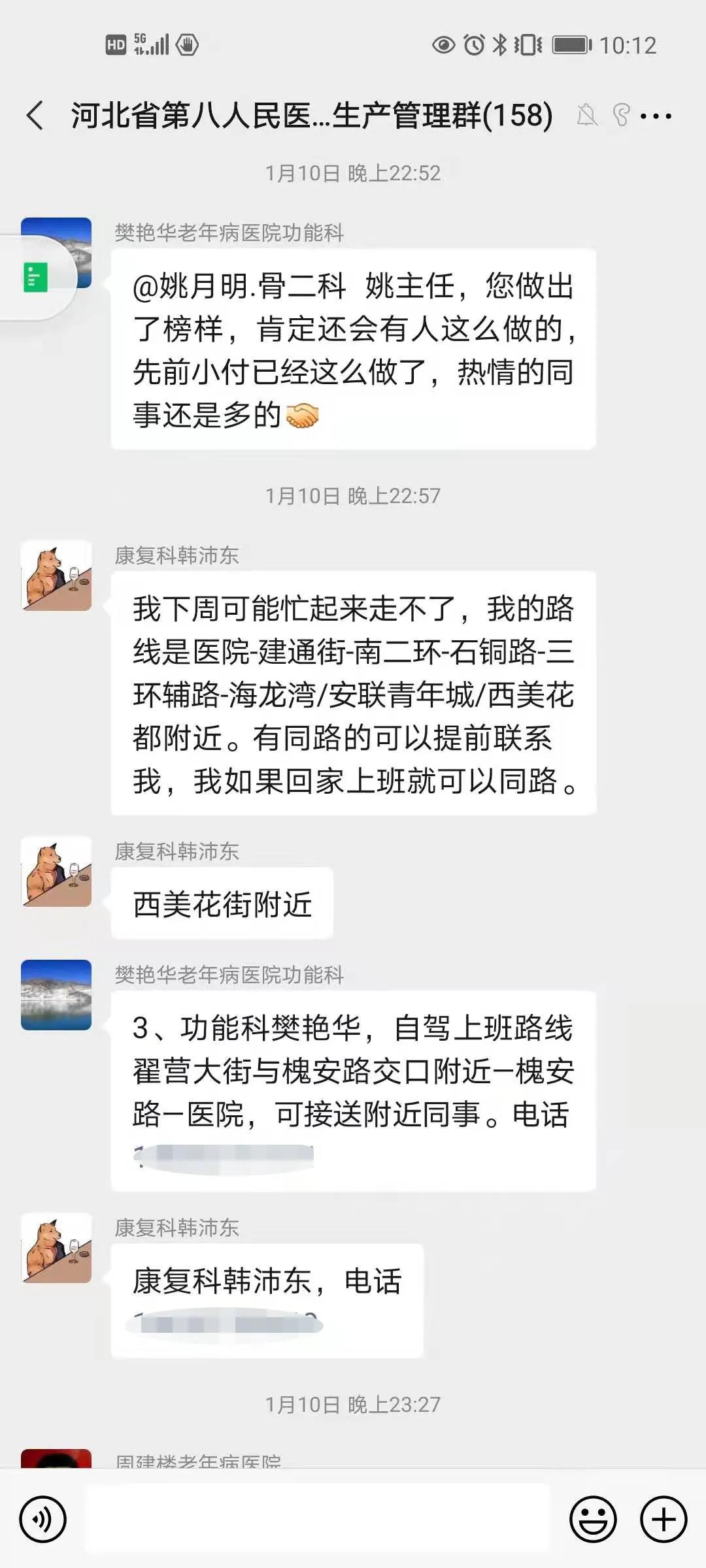706x1568 pixels.
Task: Switch to voice message input
Action: point(43,1519)
